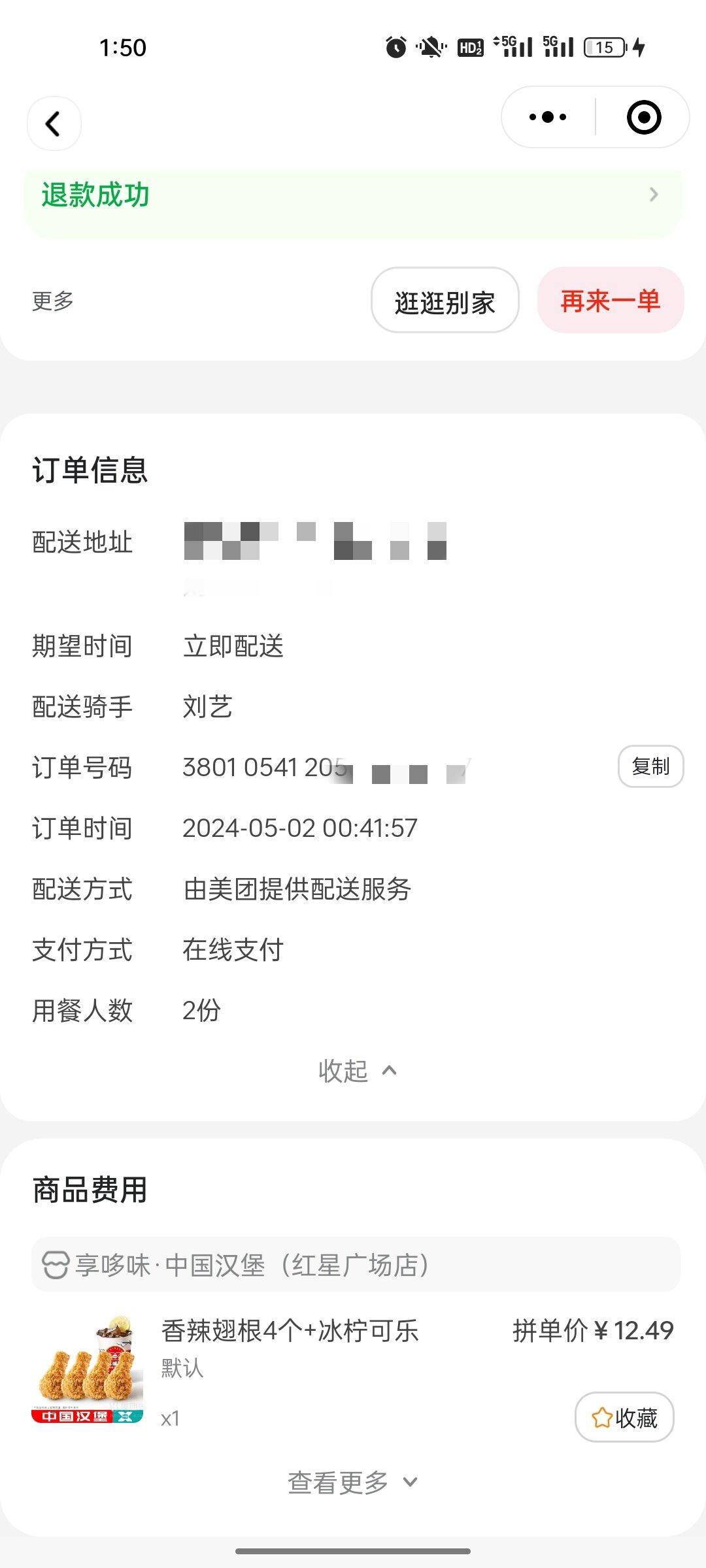Browse other stores with 逛逛别家

point(445,301)
